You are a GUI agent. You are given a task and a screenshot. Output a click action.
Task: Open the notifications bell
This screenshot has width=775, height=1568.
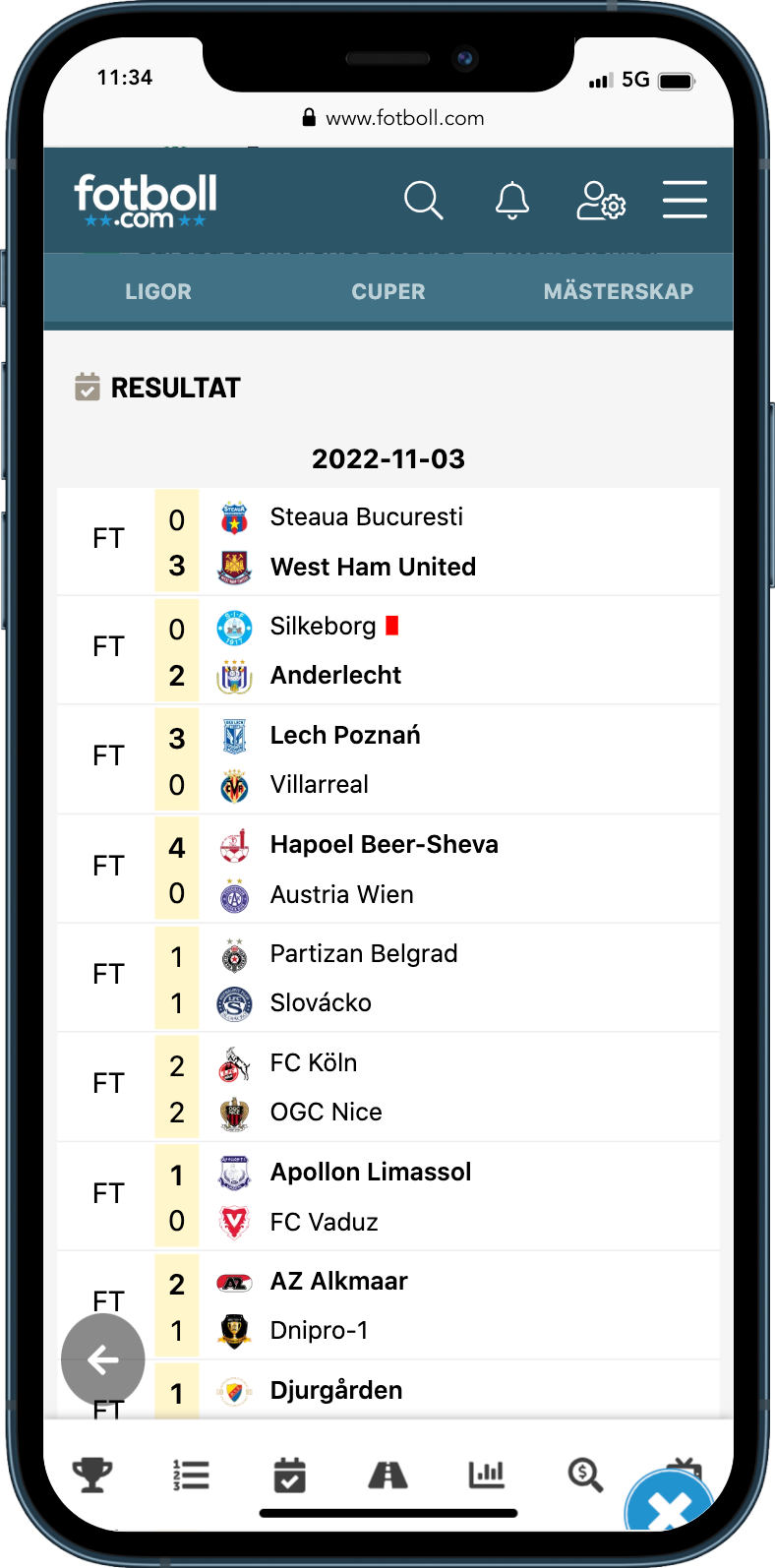[511, 200]
